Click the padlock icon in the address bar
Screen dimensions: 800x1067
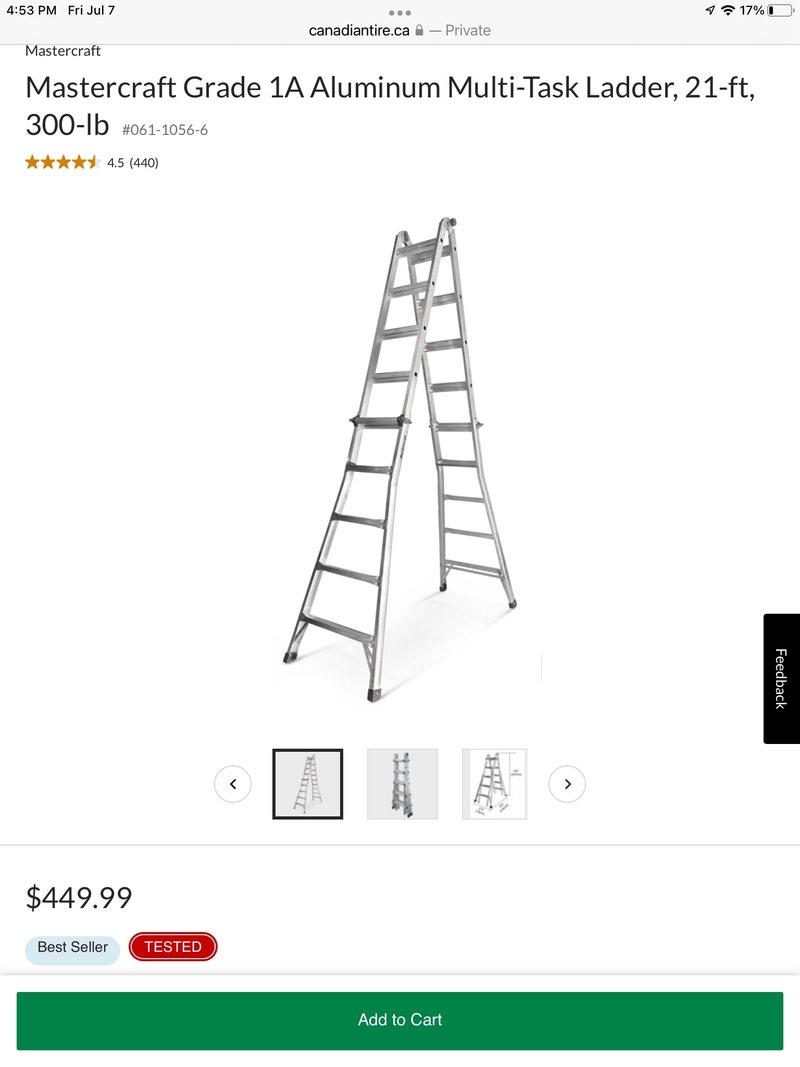tap(420, 30)
